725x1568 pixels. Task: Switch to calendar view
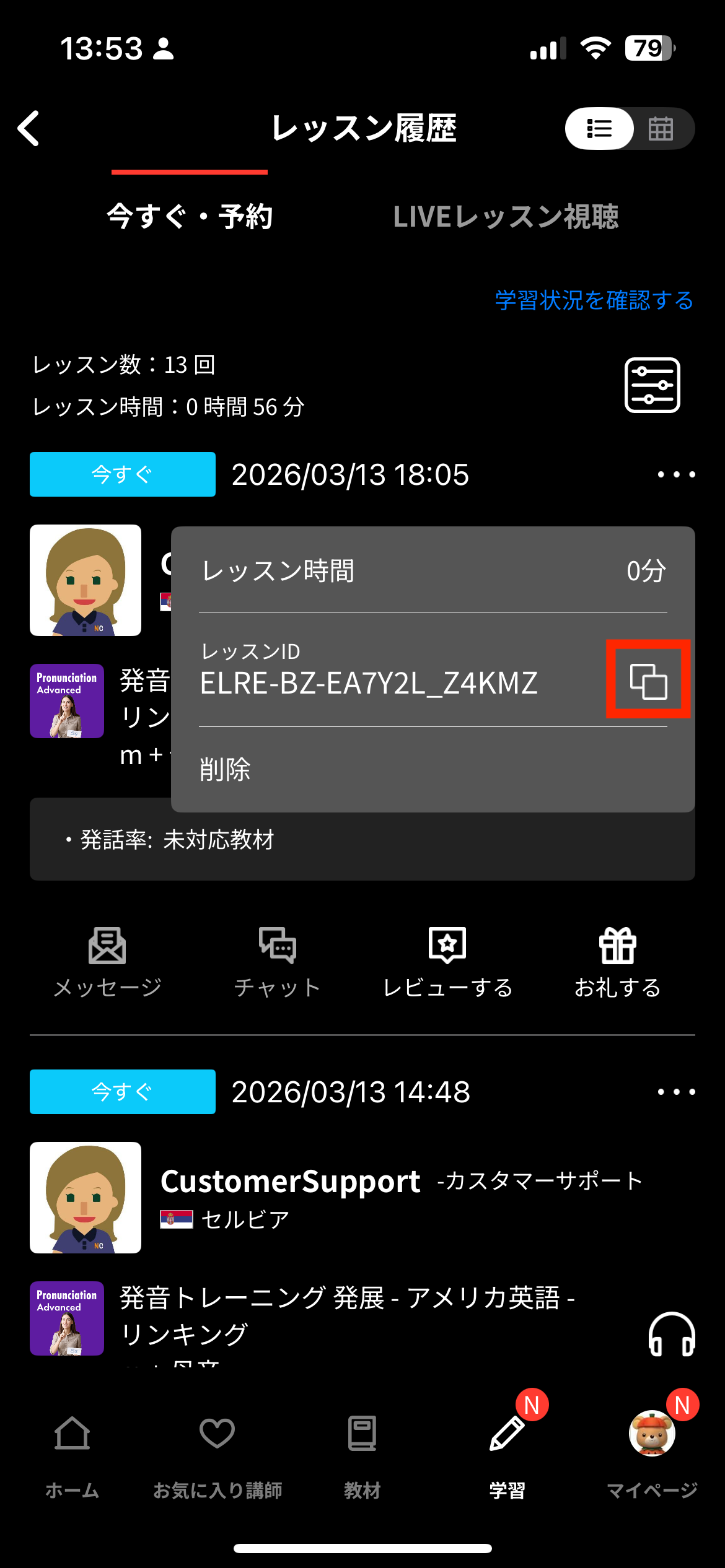661,129
